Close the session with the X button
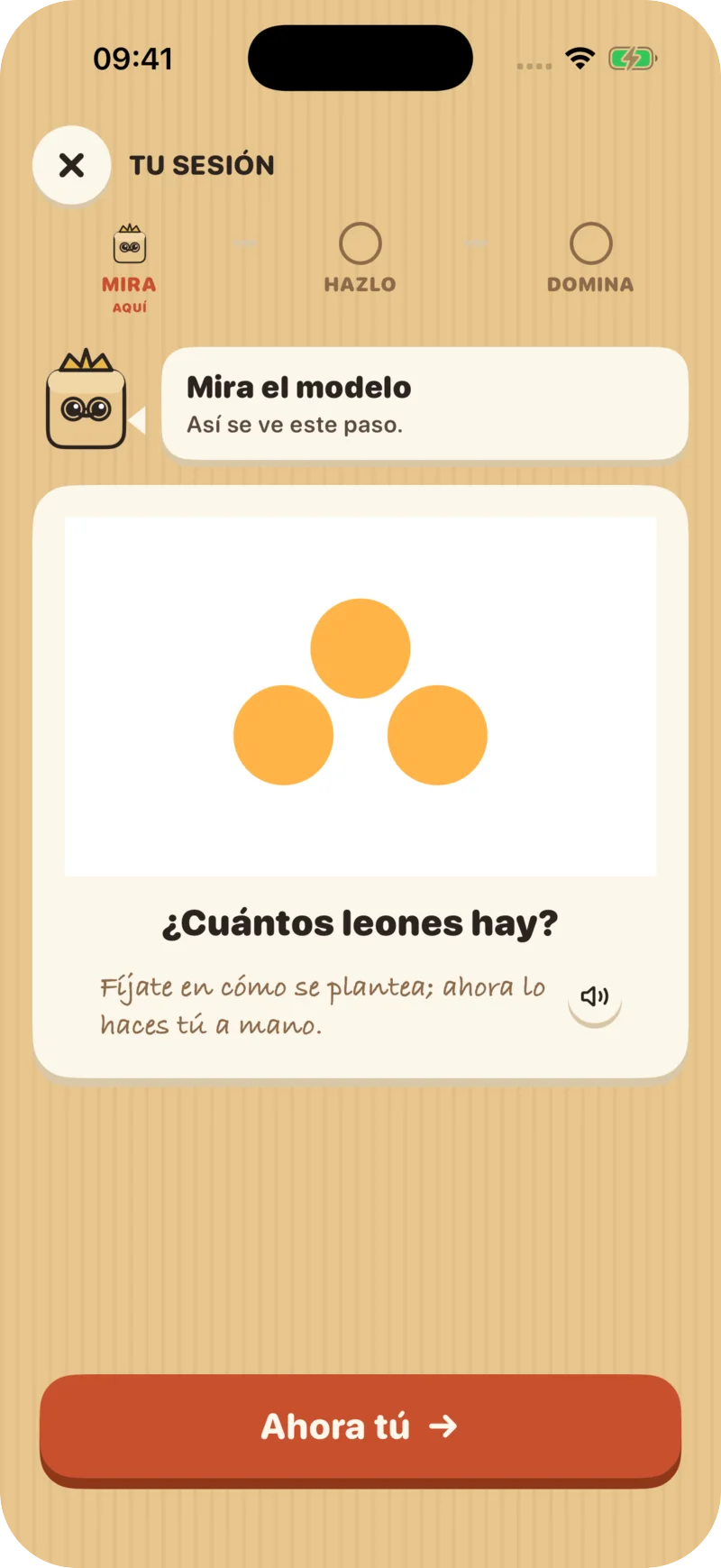This screenshot has width=721, height=1568. coord(71,165)
